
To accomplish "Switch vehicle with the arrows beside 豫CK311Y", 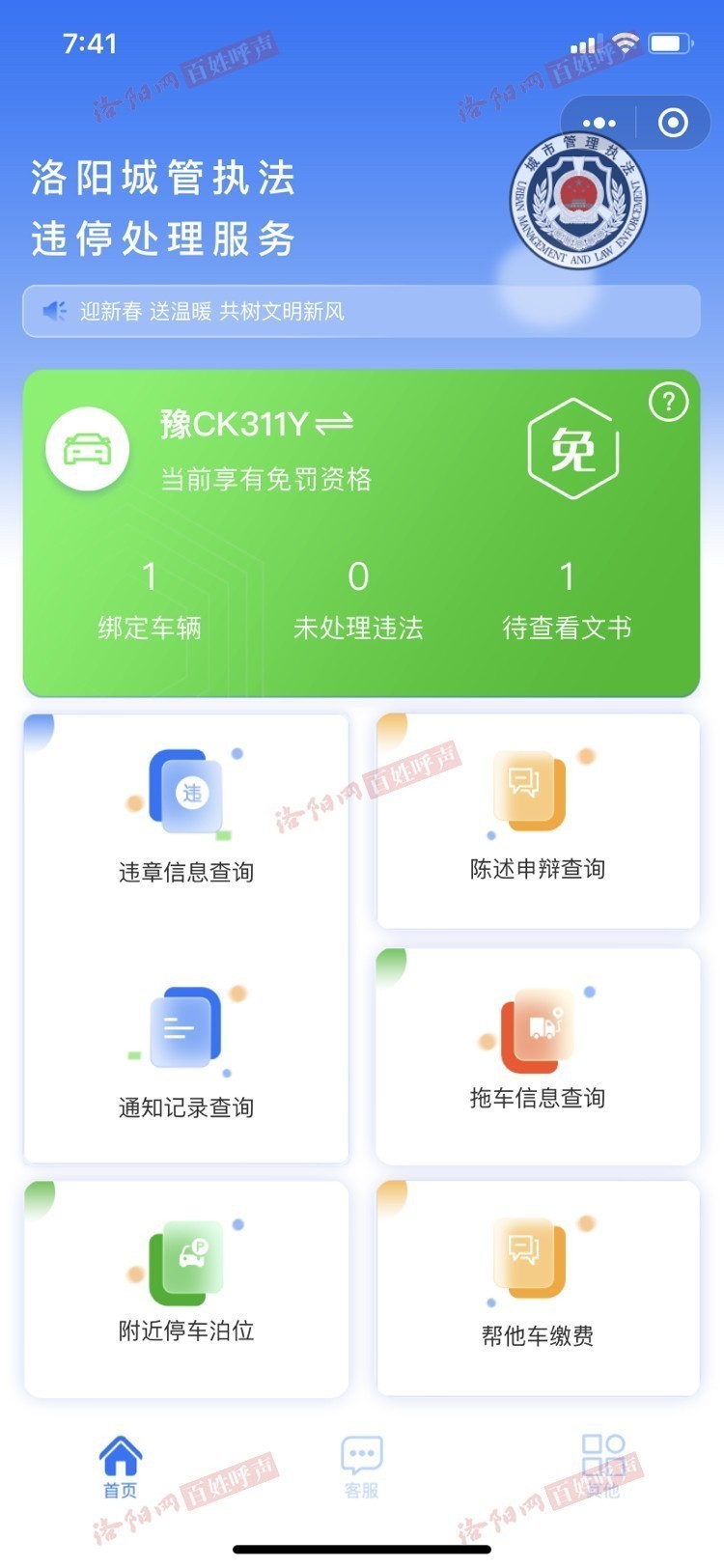I will [x=334, y=423].
